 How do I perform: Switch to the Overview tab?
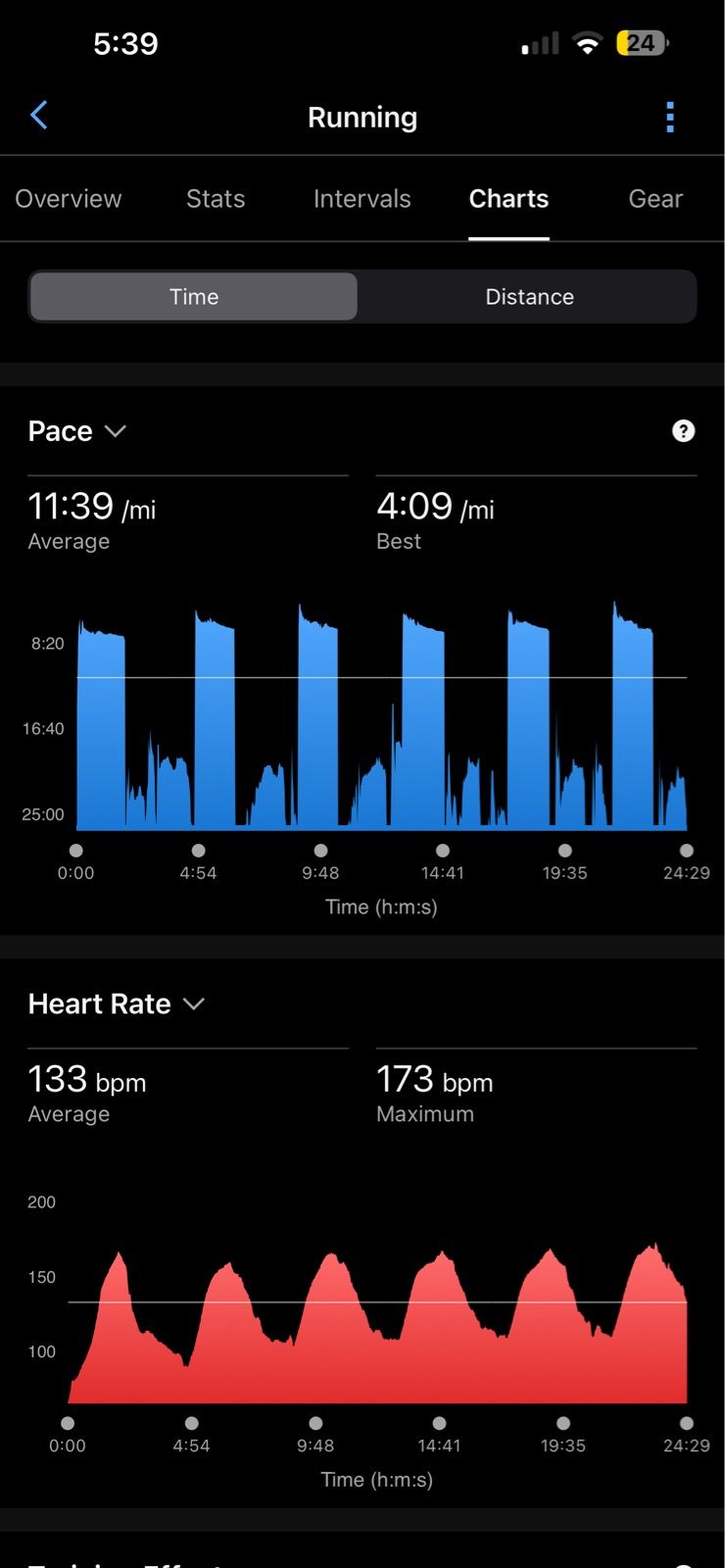coord(69,199)
